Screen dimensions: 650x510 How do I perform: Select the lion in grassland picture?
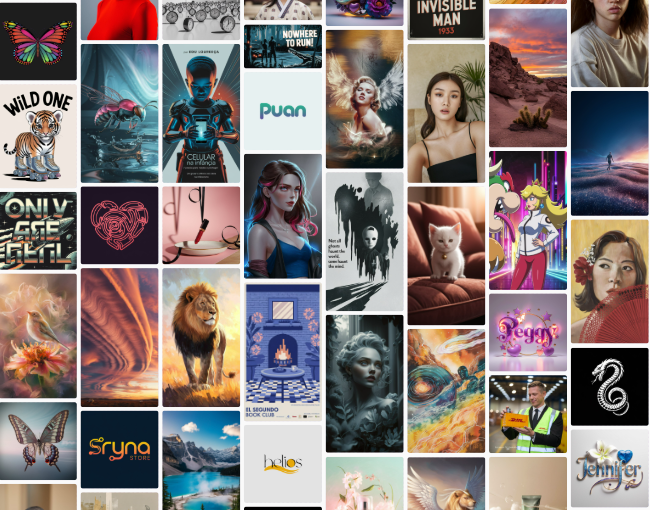coord(201,336)
